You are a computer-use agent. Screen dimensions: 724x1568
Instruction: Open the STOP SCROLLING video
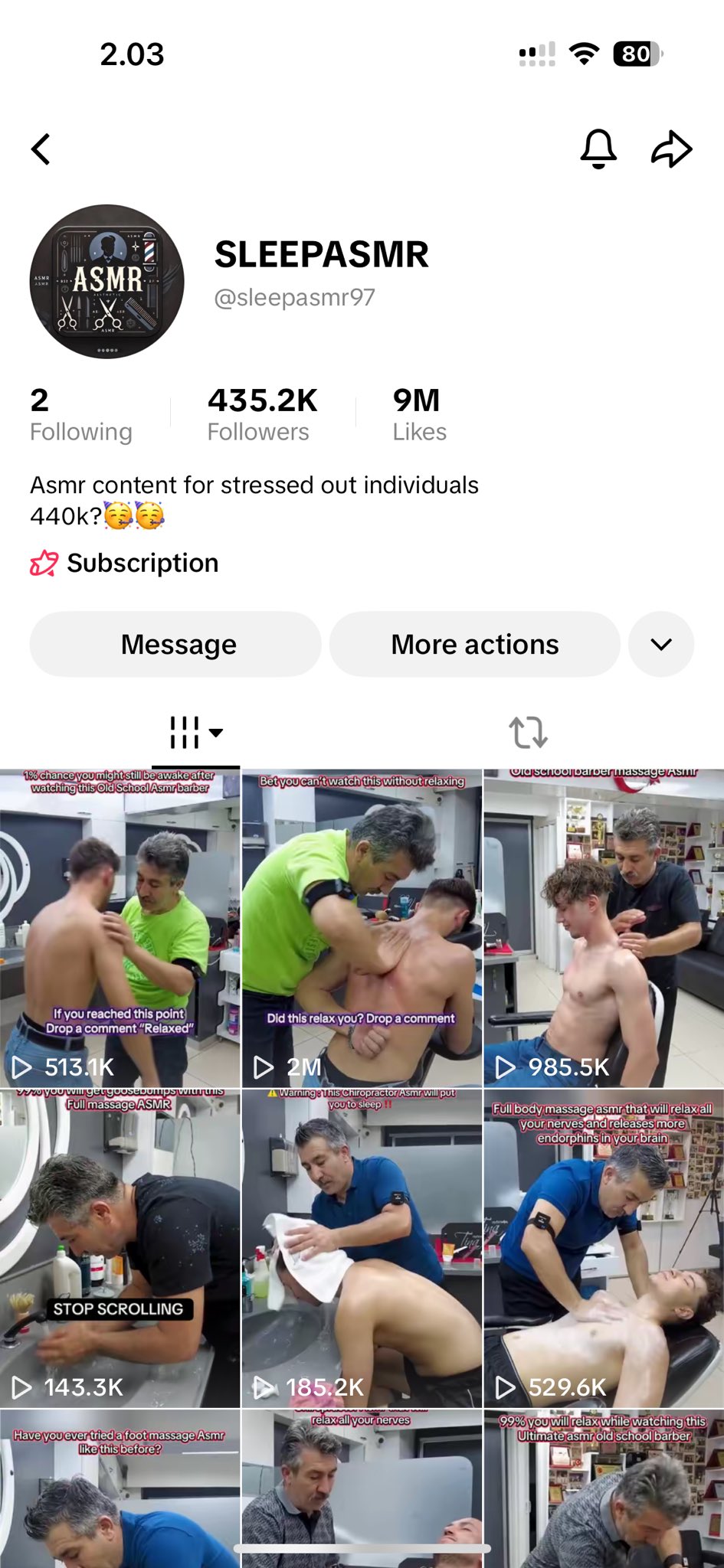pyautogui.click(x=120, y=1248)
